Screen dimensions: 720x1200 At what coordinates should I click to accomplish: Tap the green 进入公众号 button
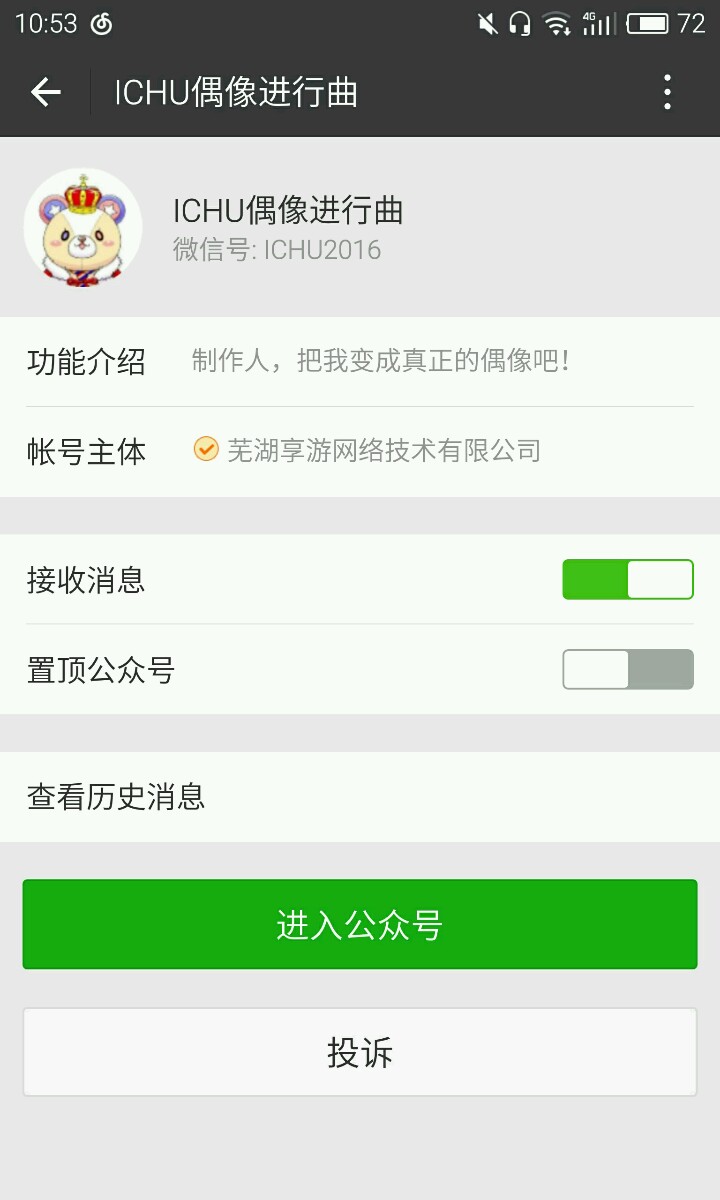coord(360,925)
